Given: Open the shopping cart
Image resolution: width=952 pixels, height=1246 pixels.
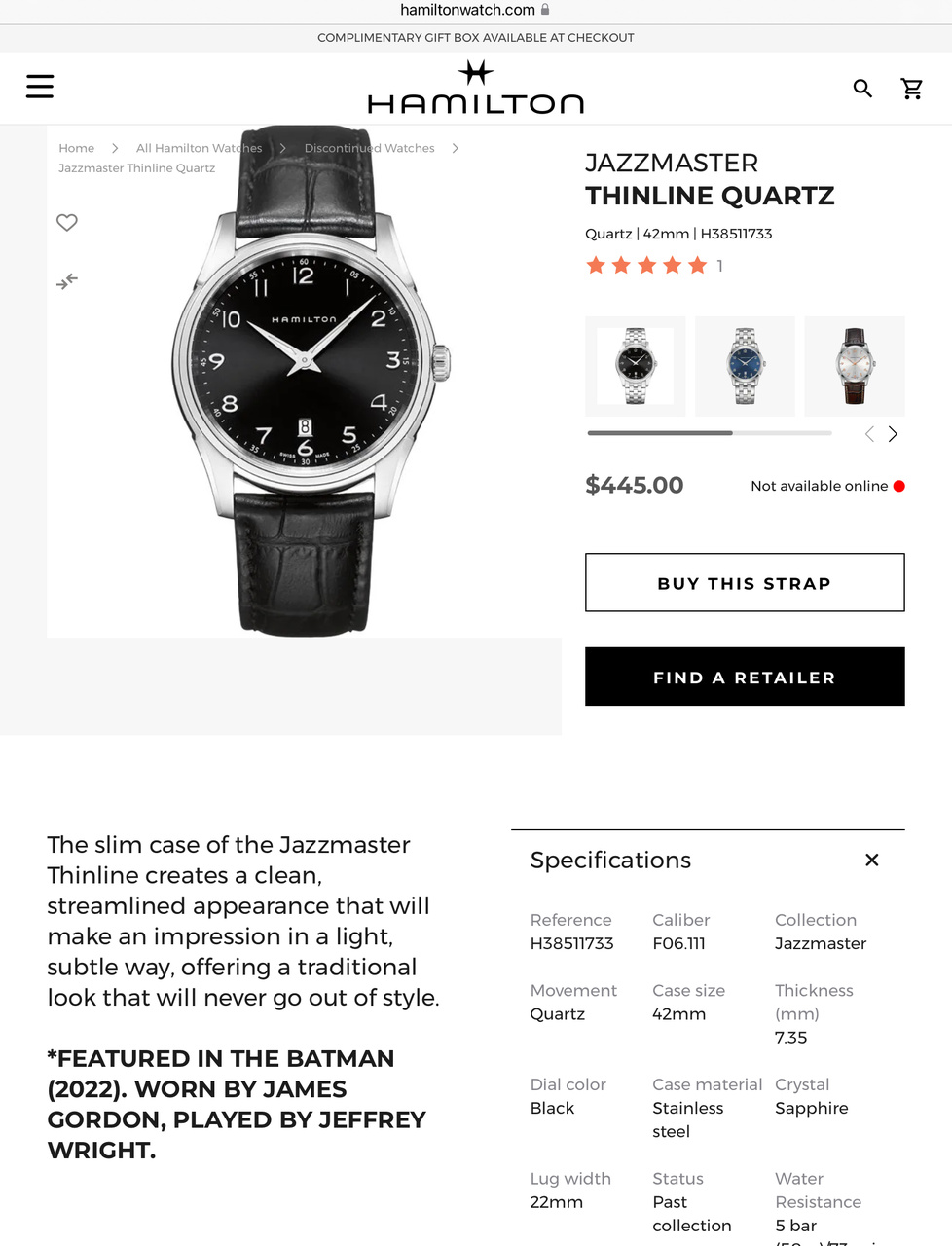Looking at the screenshot, I should point(912,89).
